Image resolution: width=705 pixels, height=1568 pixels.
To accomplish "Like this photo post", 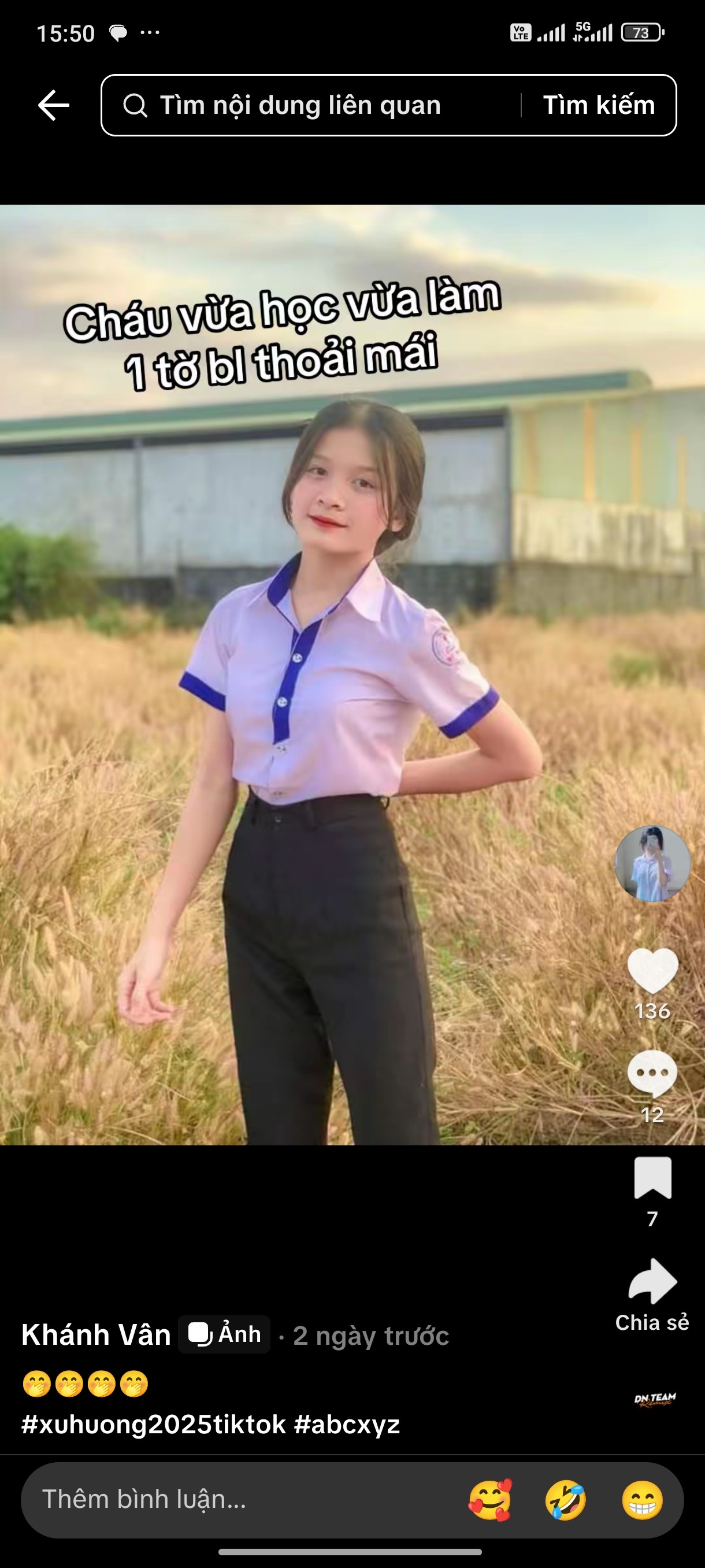I will 652,971.
